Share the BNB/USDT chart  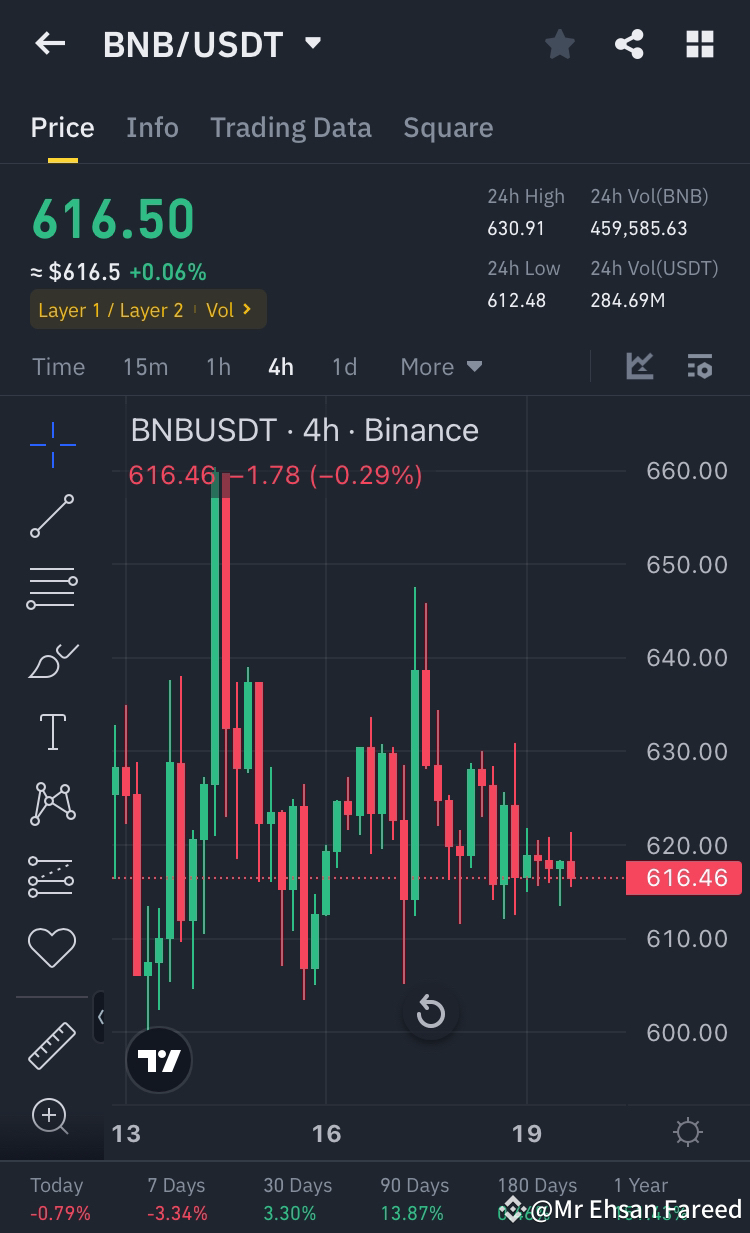click(629, 43)
